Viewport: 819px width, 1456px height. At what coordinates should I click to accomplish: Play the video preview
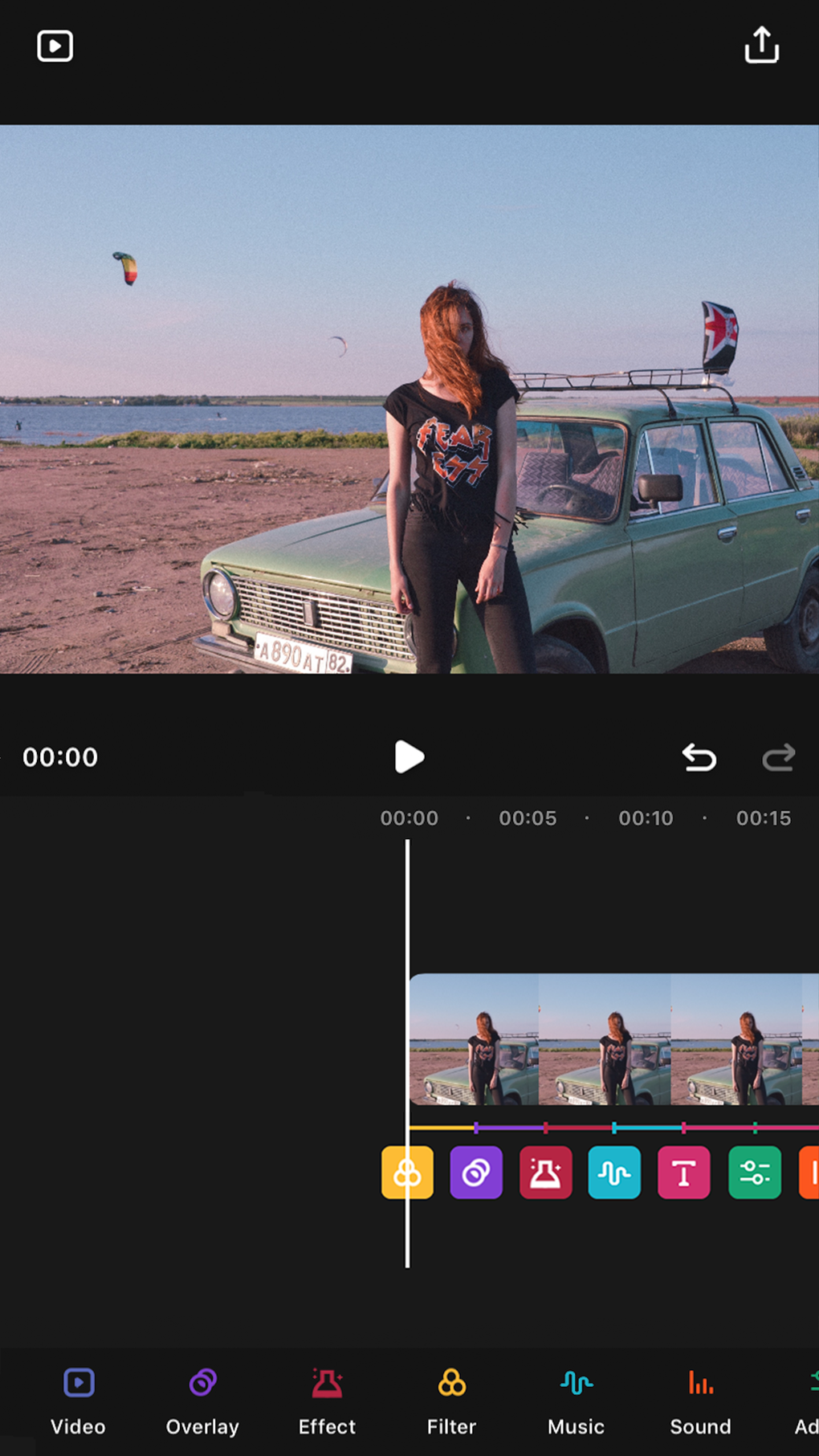pyautogui.click(x=409, y=756)
